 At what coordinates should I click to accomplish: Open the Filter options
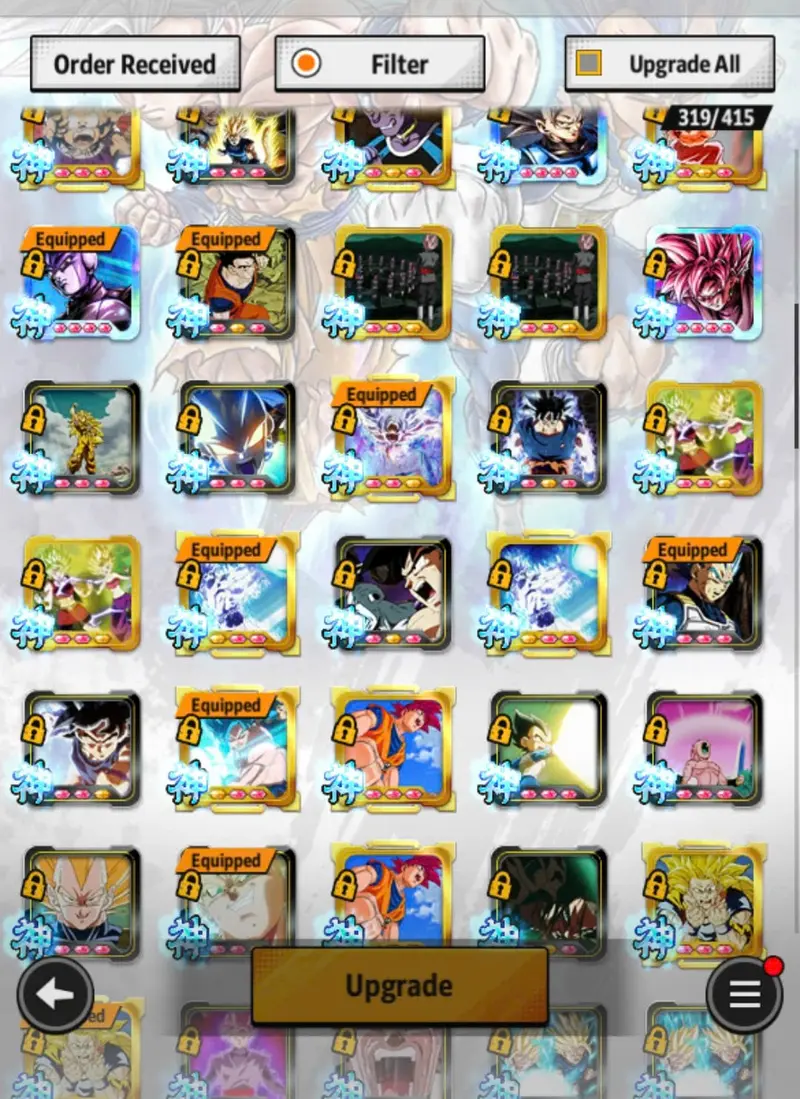[379, 64]
